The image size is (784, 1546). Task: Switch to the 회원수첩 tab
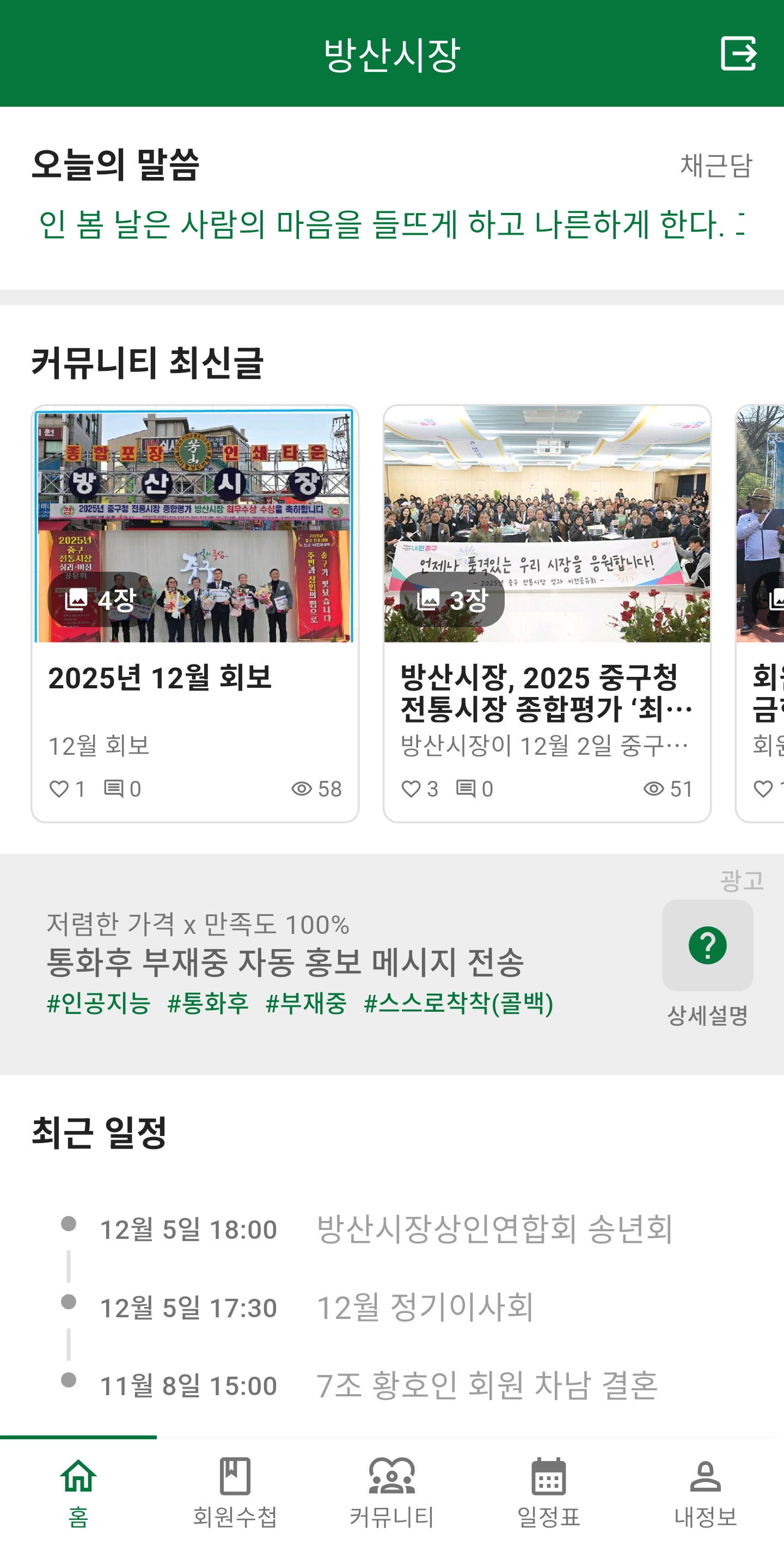(235, 1492)
